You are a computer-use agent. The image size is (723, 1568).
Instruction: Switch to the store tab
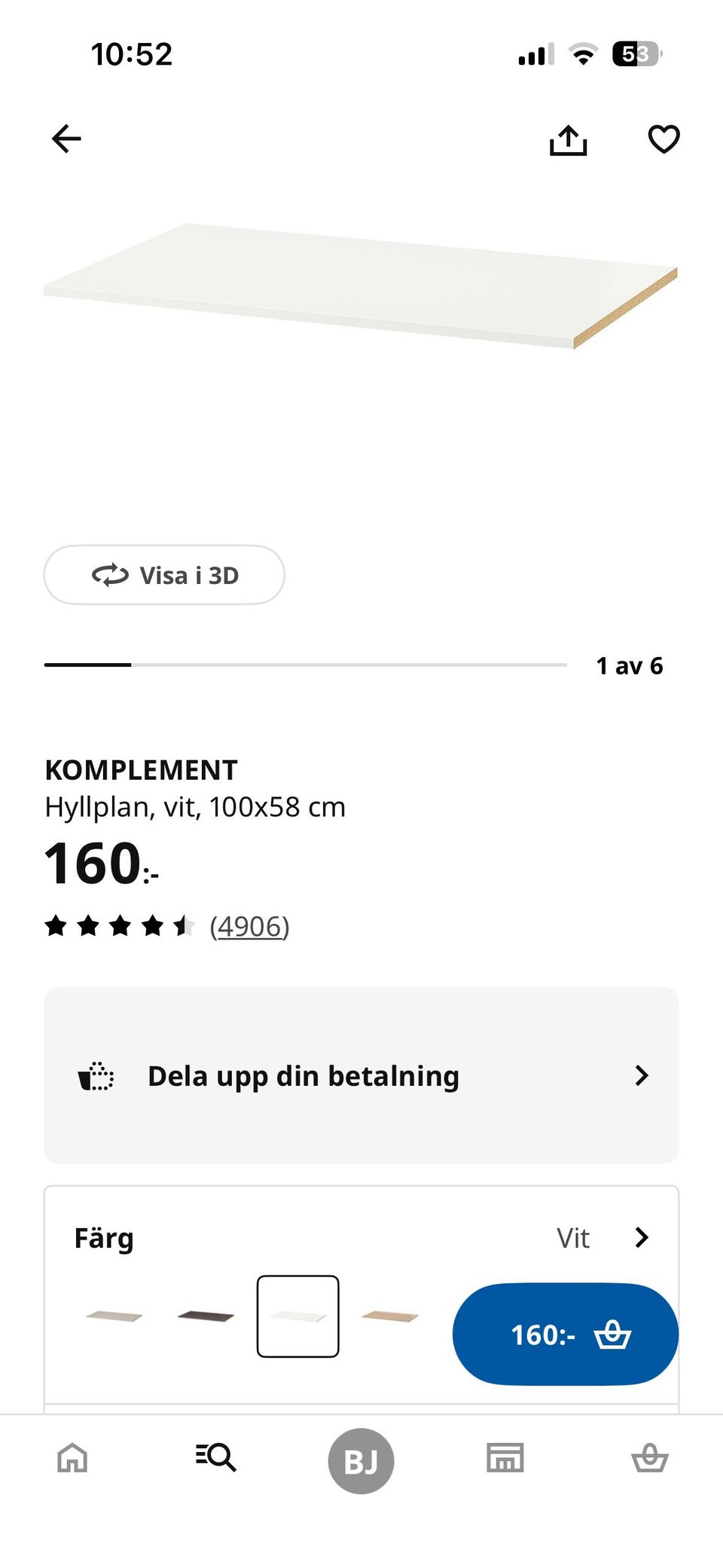tap(505, 1458)
